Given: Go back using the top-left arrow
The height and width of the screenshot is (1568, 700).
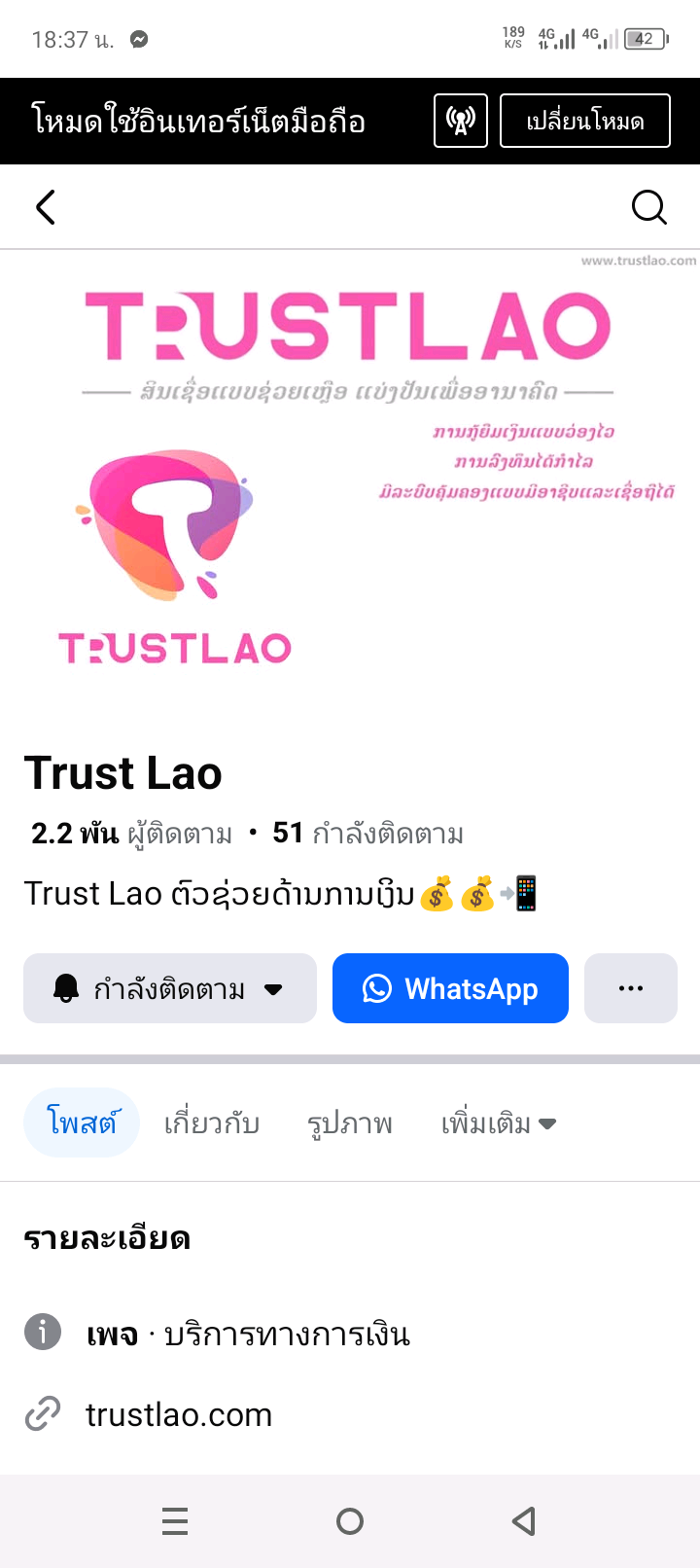Looking at the screenshot, I should coord(46,207).
